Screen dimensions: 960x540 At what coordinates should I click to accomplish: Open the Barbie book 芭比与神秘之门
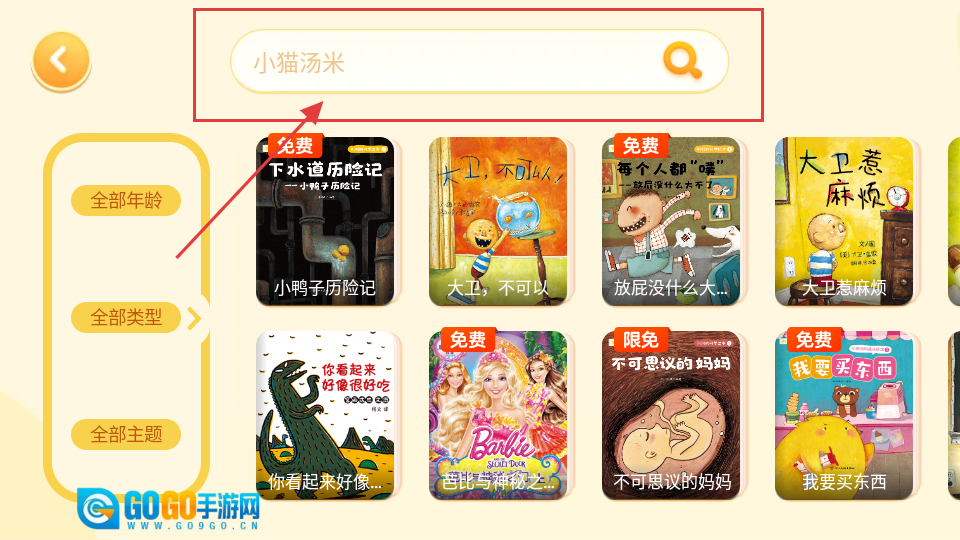(x=498, y=415)
